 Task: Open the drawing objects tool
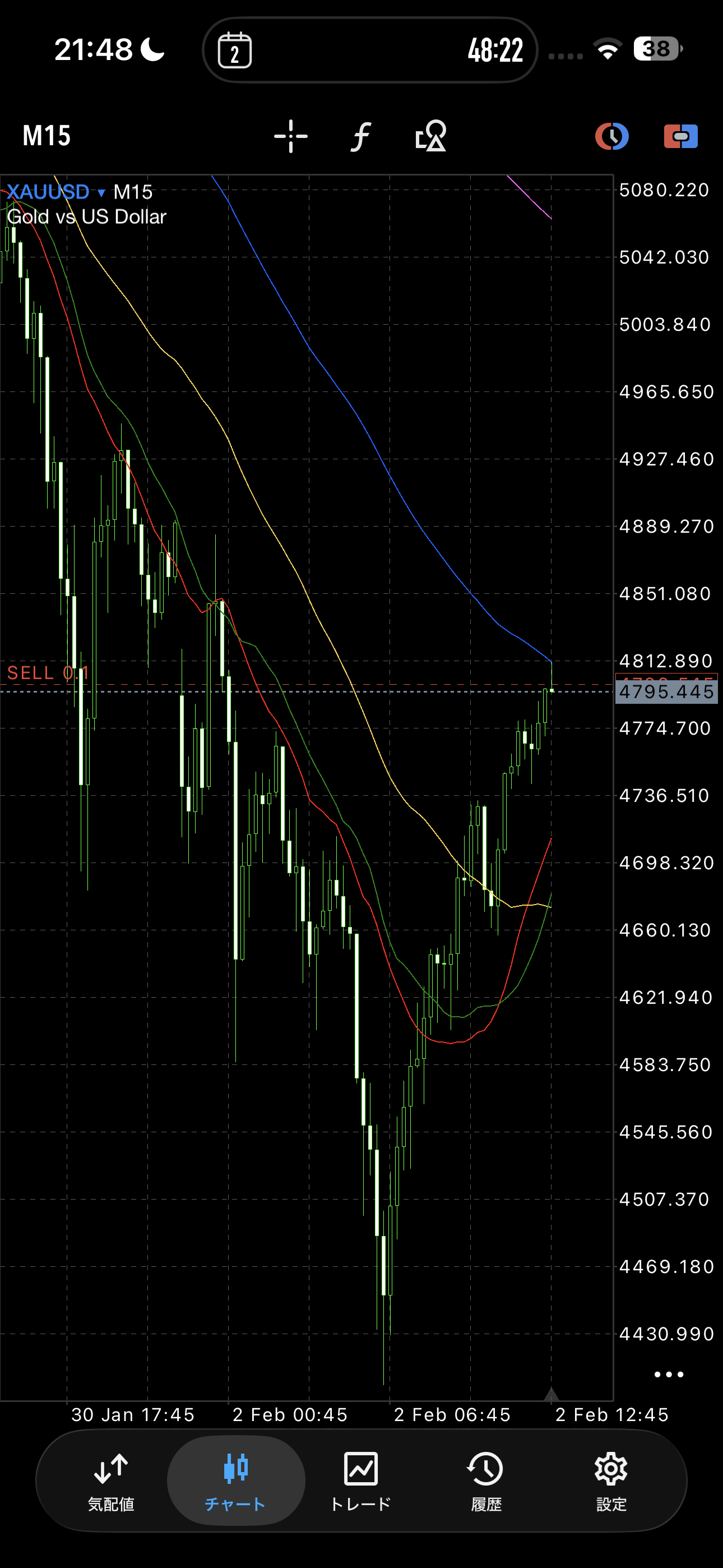(431, 136)
